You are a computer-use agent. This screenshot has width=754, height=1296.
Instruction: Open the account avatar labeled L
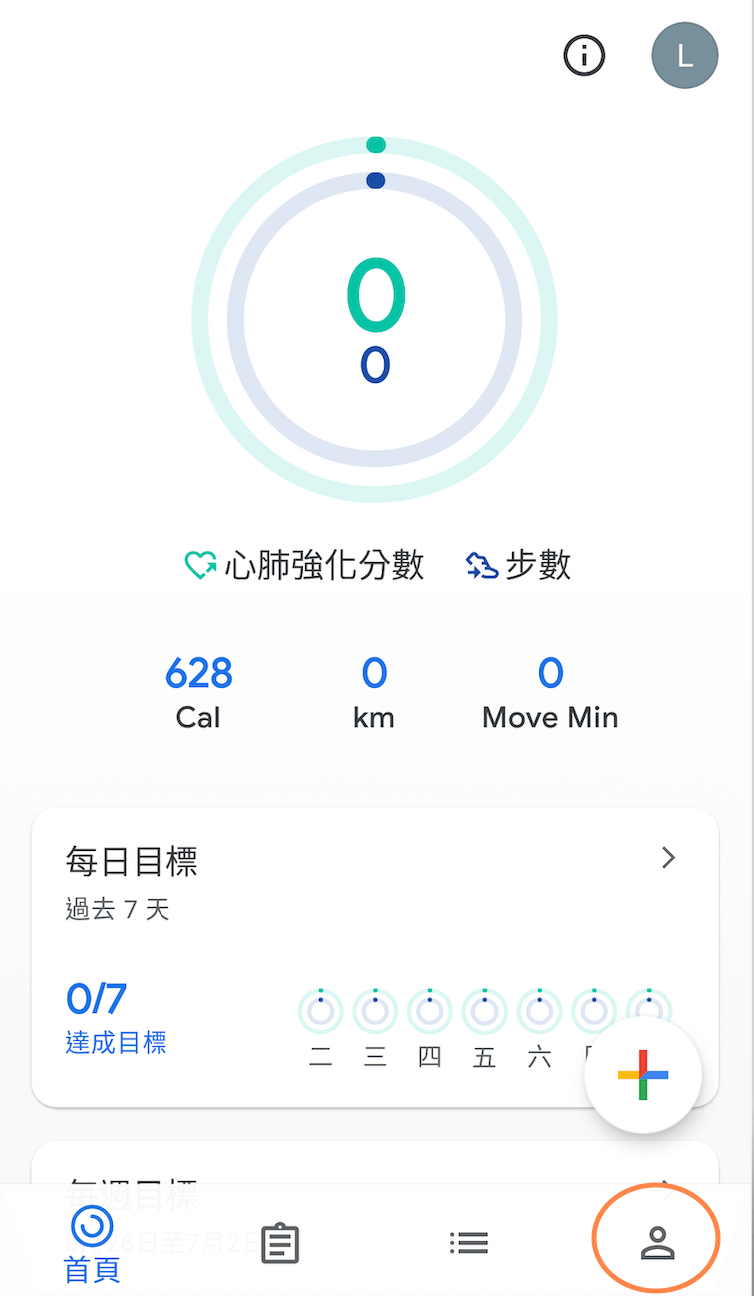click(685, 56)
